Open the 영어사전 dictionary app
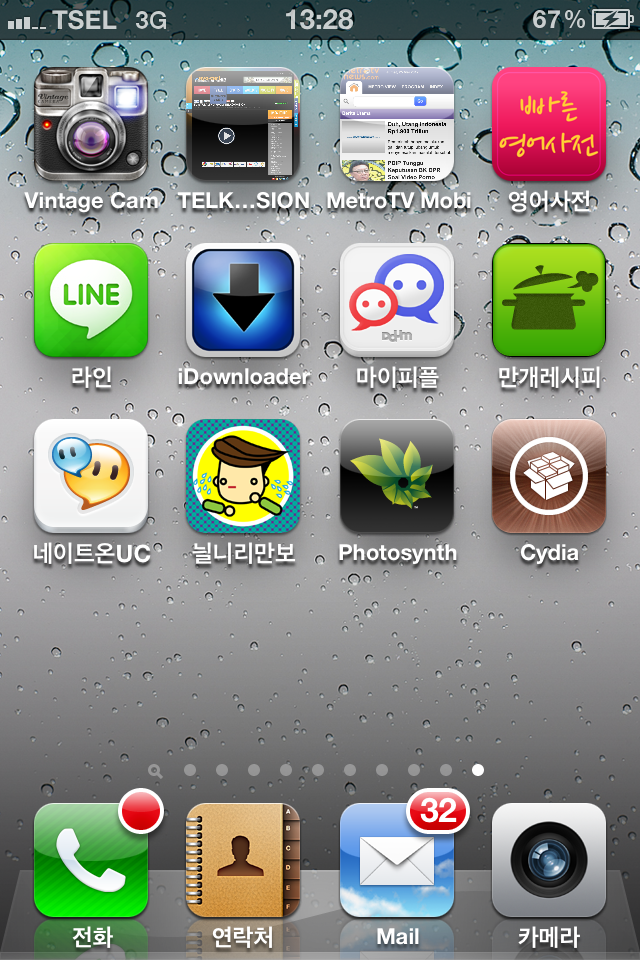Screen dimensions: 640x960 [x=549, y=124]
